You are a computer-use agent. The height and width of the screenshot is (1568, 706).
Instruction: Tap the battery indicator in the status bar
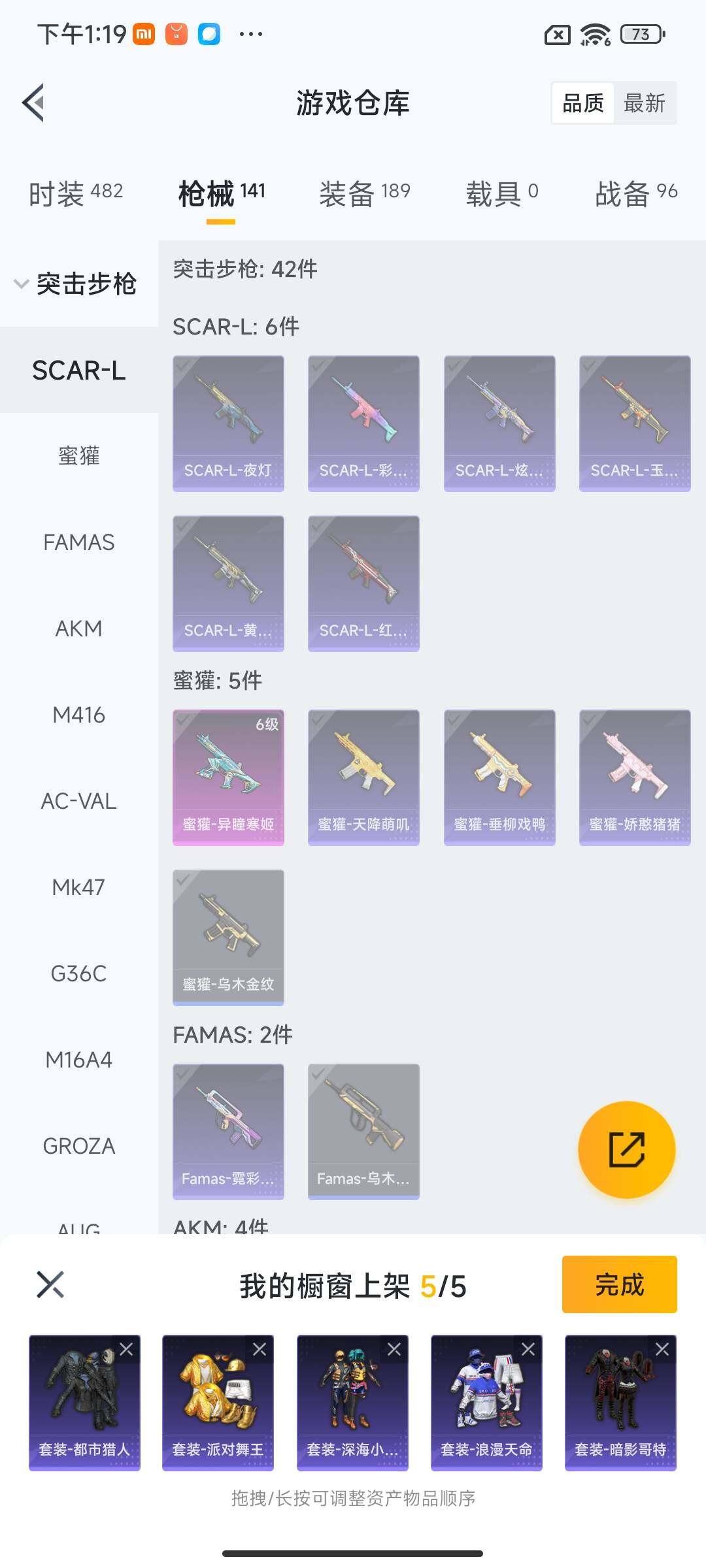tap(637, 34)
